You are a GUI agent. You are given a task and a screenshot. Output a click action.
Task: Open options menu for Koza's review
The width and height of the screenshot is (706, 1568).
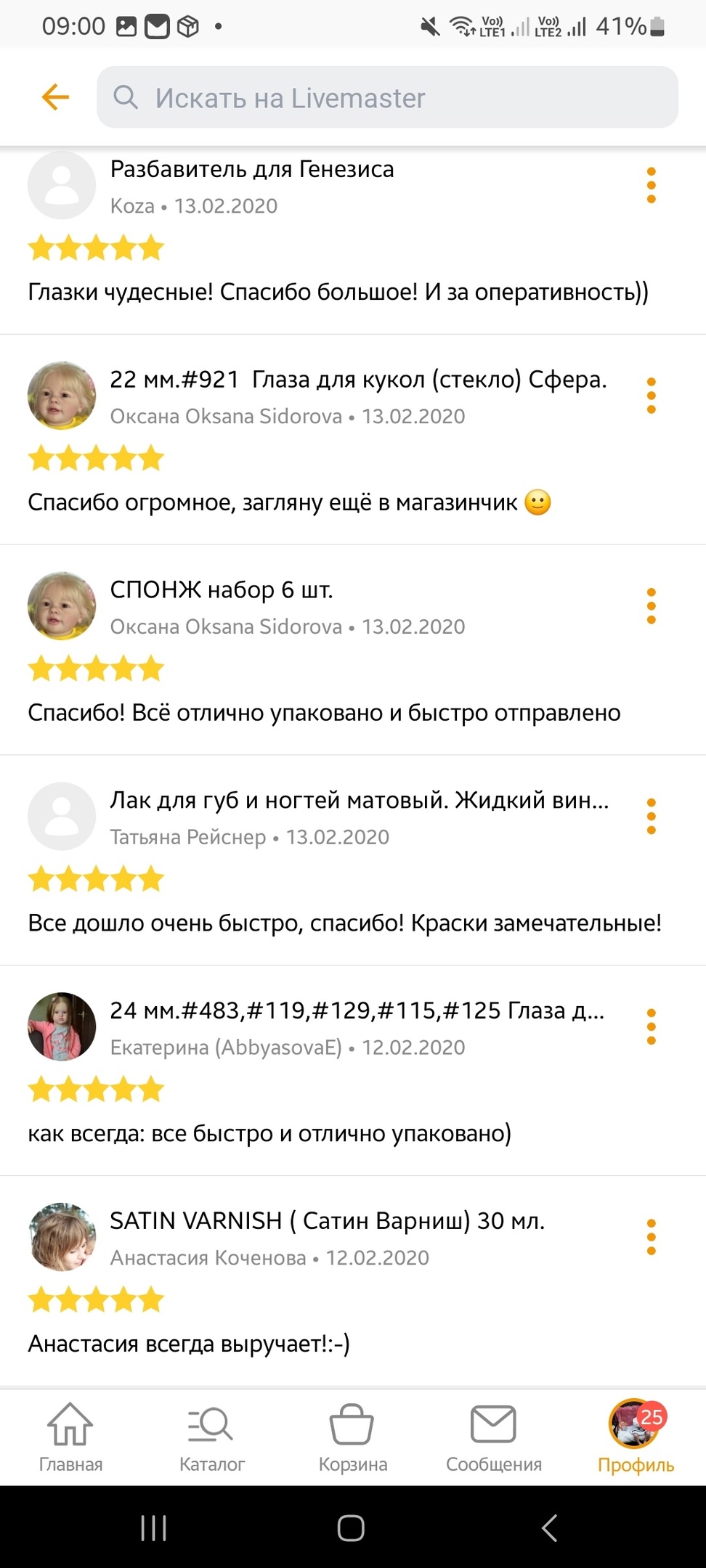[x=651, y=185]
